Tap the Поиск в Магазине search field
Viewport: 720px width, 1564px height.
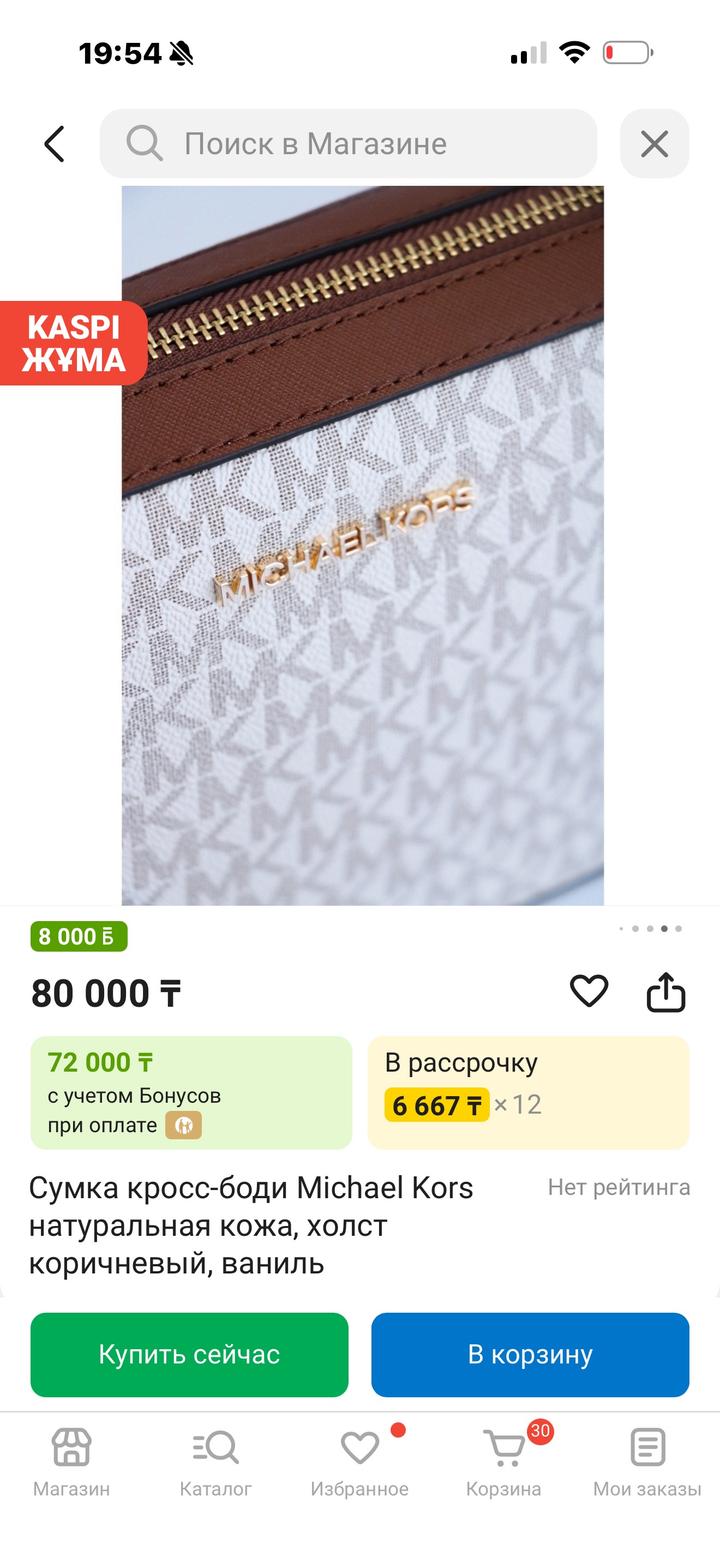348,144
